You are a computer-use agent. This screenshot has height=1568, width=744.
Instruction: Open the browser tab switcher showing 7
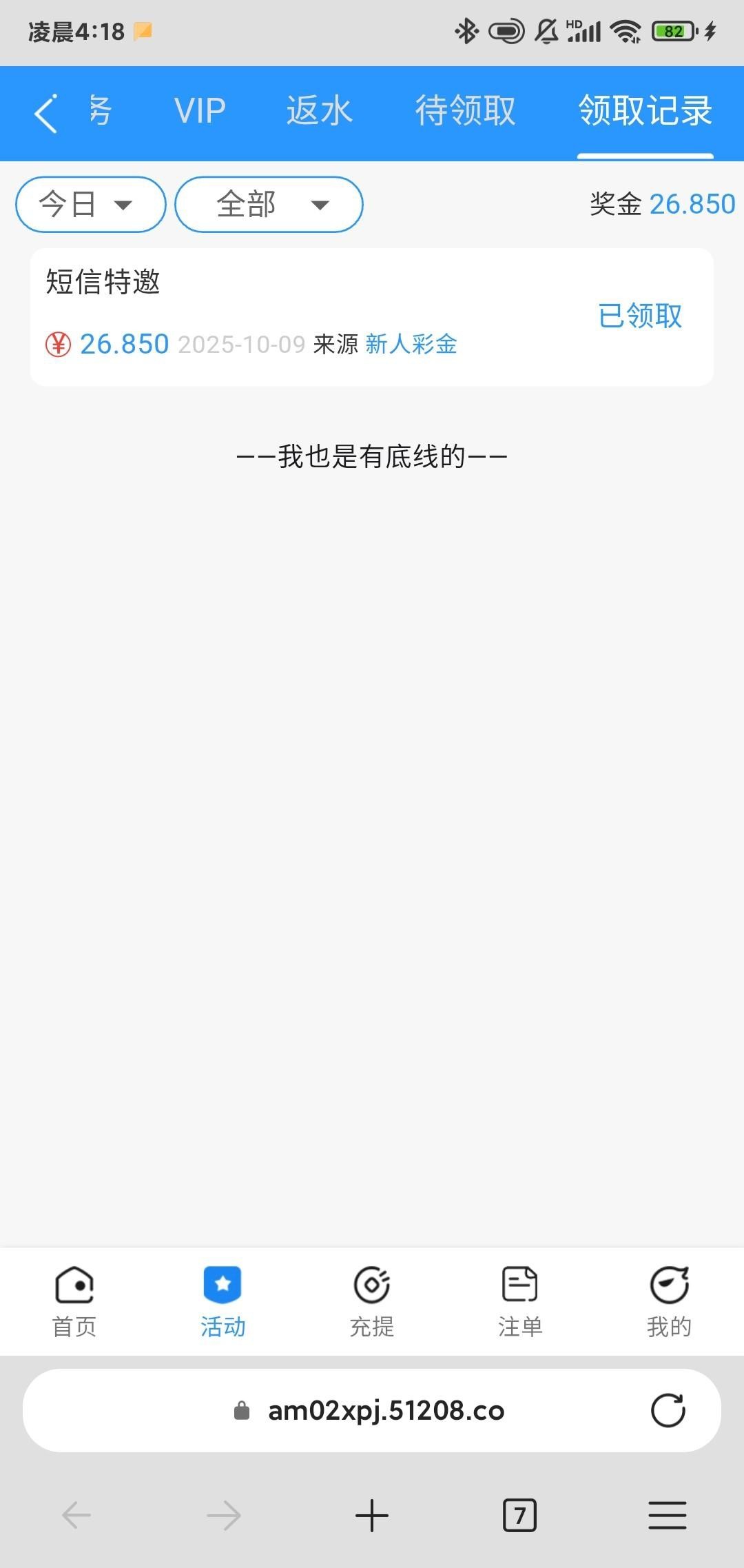point(519,1516)
